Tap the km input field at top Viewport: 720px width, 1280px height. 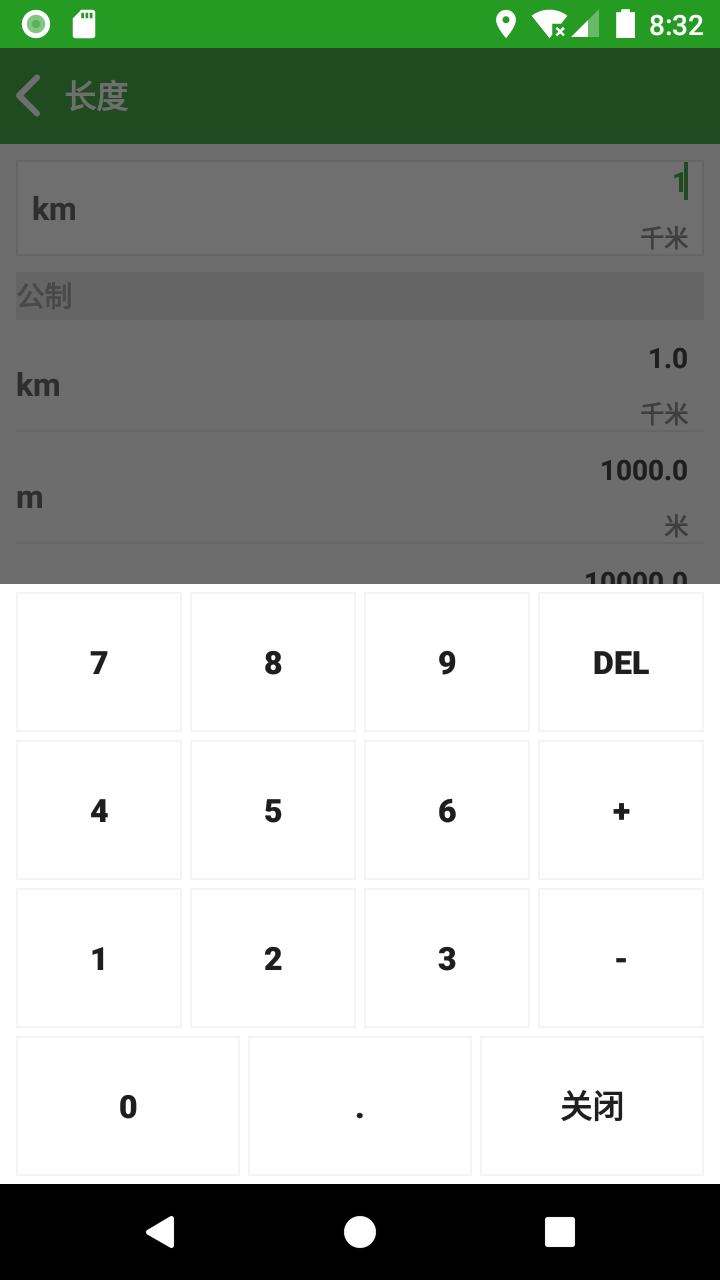point(360,207)
